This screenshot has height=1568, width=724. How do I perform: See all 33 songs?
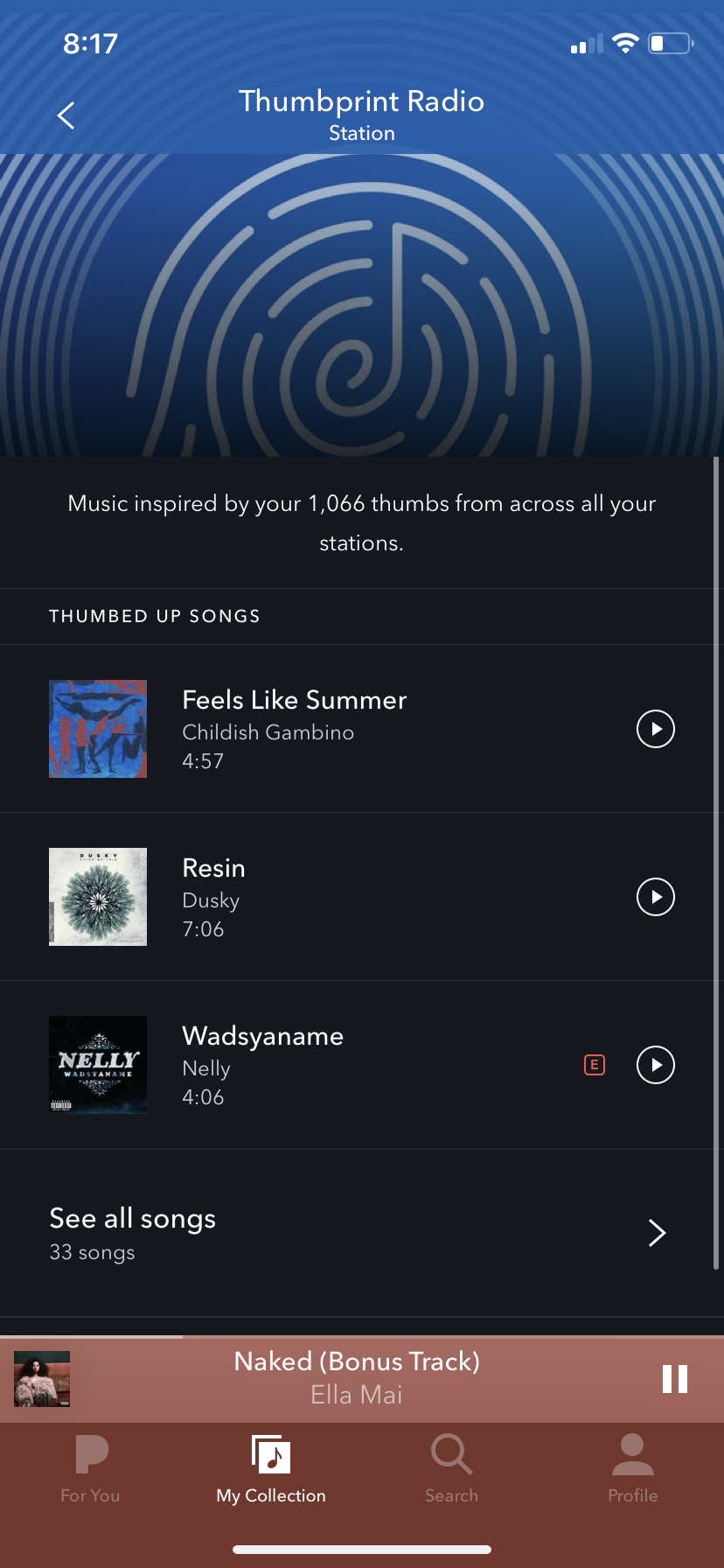point(359,1233)
